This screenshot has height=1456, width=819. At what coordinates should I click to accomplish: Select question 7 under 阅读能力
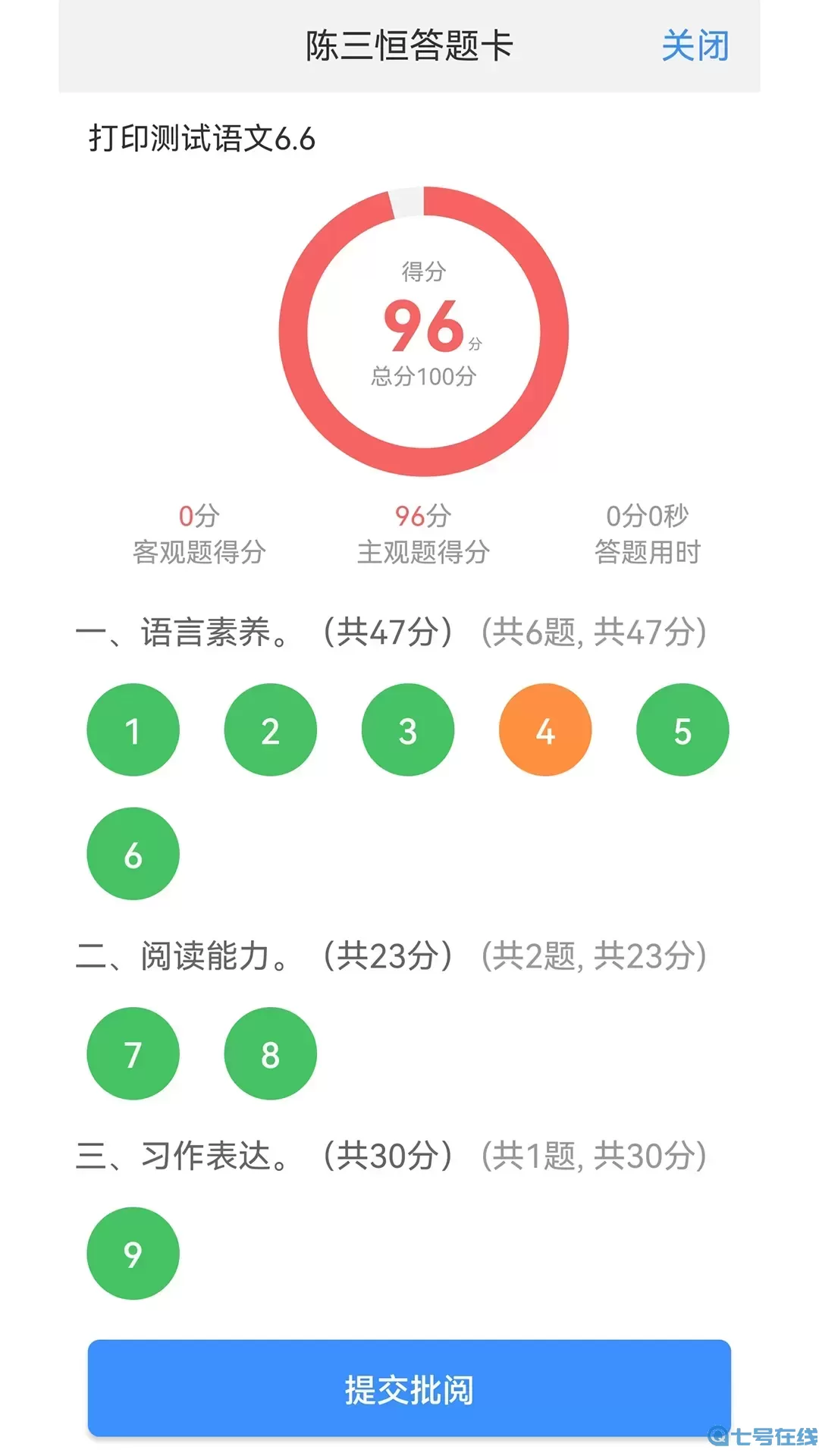[x=133, y=1053]
